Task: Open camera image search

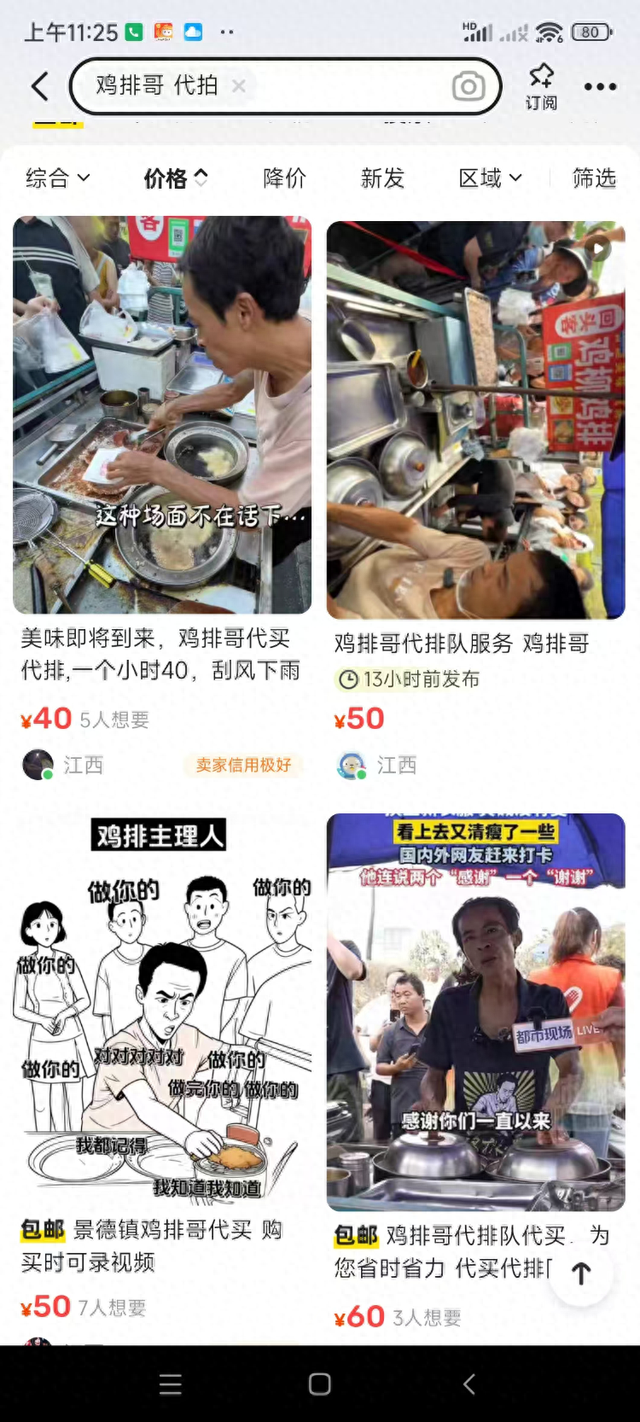Action: 468,87
